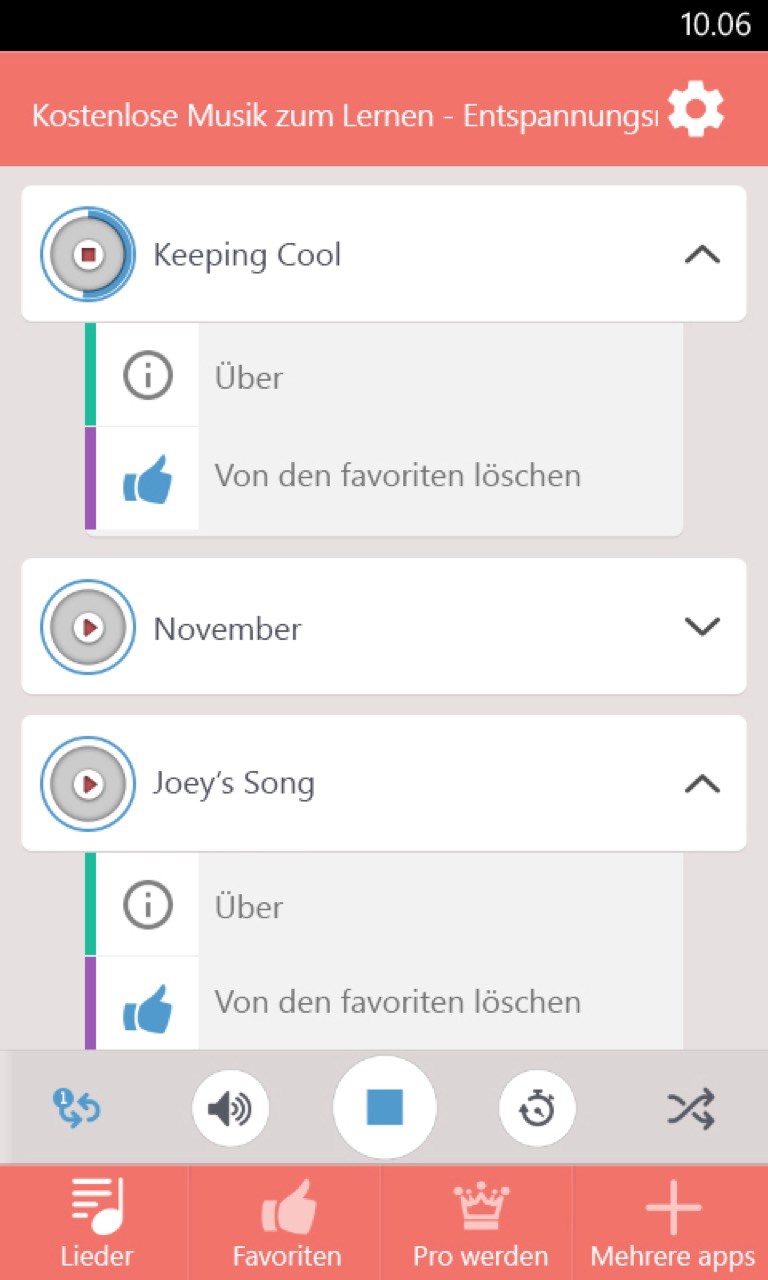768x1280 pixels.
Task: Stop the playing track Keeping Cool
Action: pos(88,255)
